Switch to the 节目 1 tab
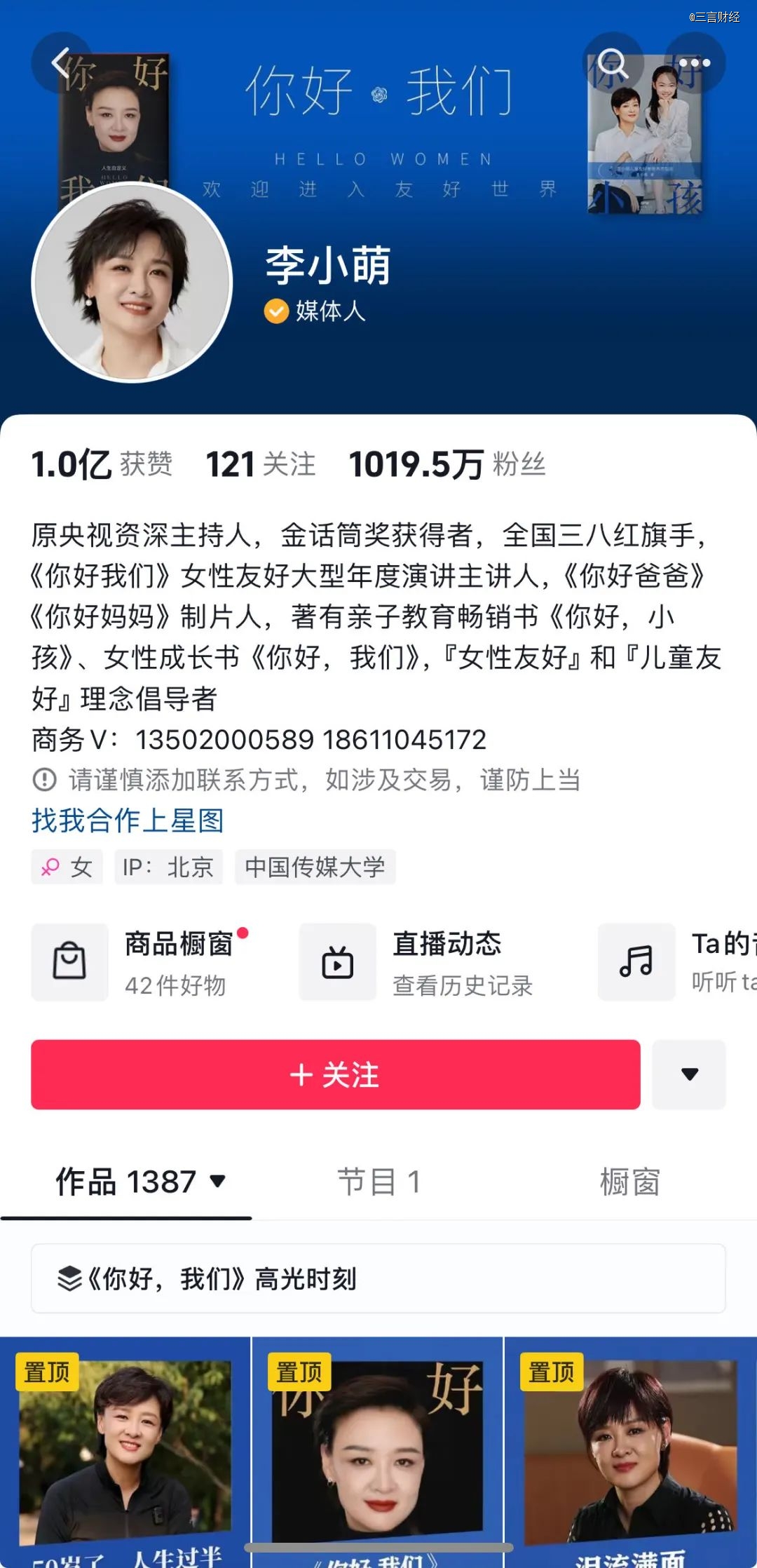Image resolution: width=757 pixels, height=1568 pixels. [378, 1182]
